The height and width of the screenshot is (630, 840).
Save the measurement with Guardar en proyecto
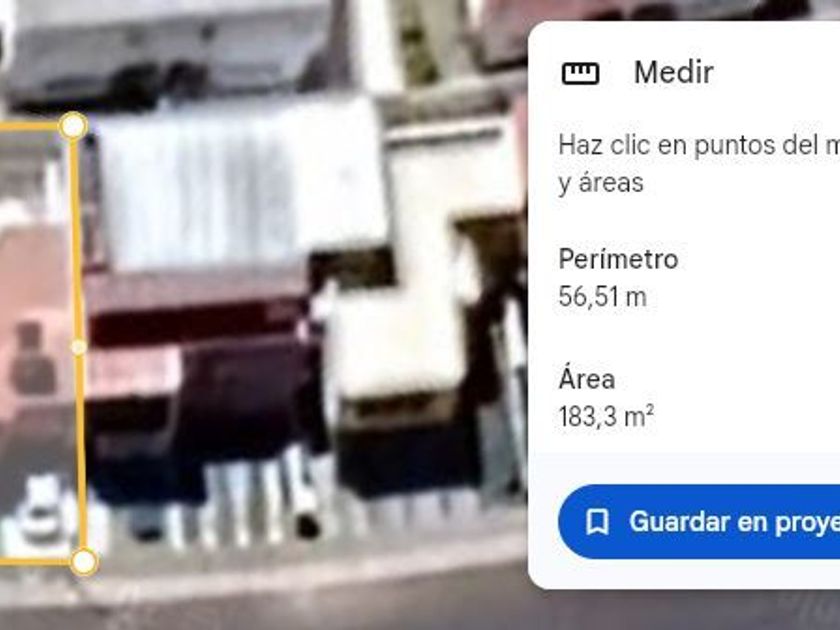point(699,522)
